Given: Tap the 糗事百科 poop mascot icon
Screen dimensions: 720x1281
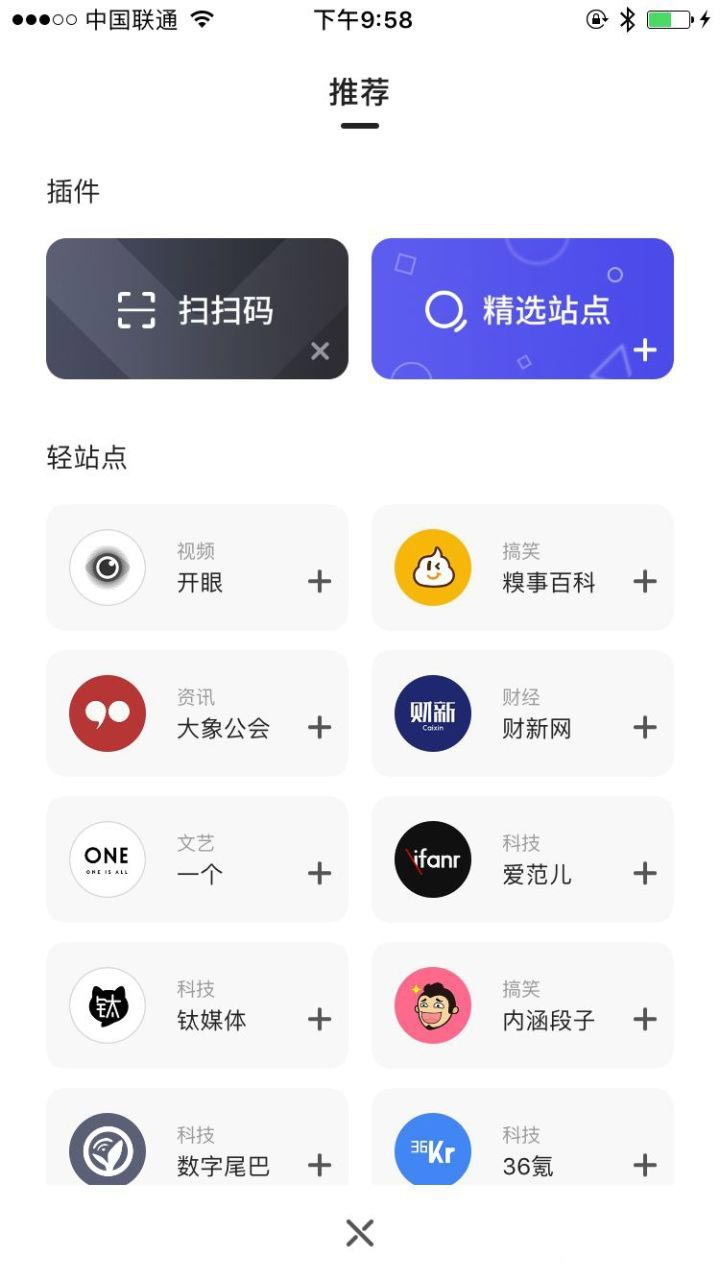Looking at the screenshot, I should tap(431, 567).
